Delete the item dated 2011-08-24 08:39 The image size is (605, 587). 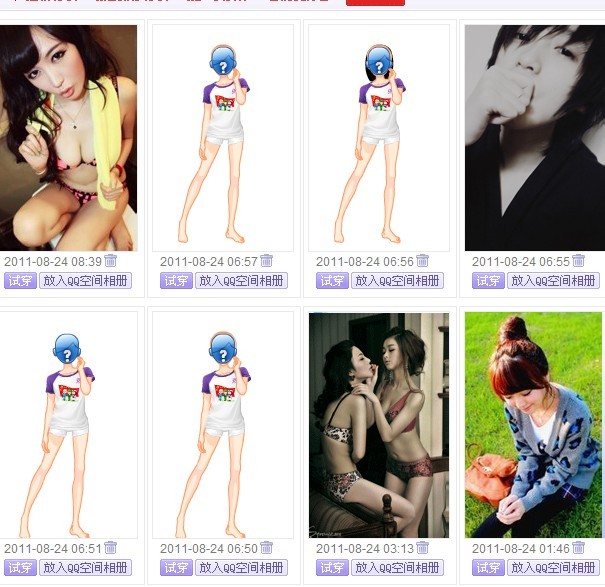111,261
